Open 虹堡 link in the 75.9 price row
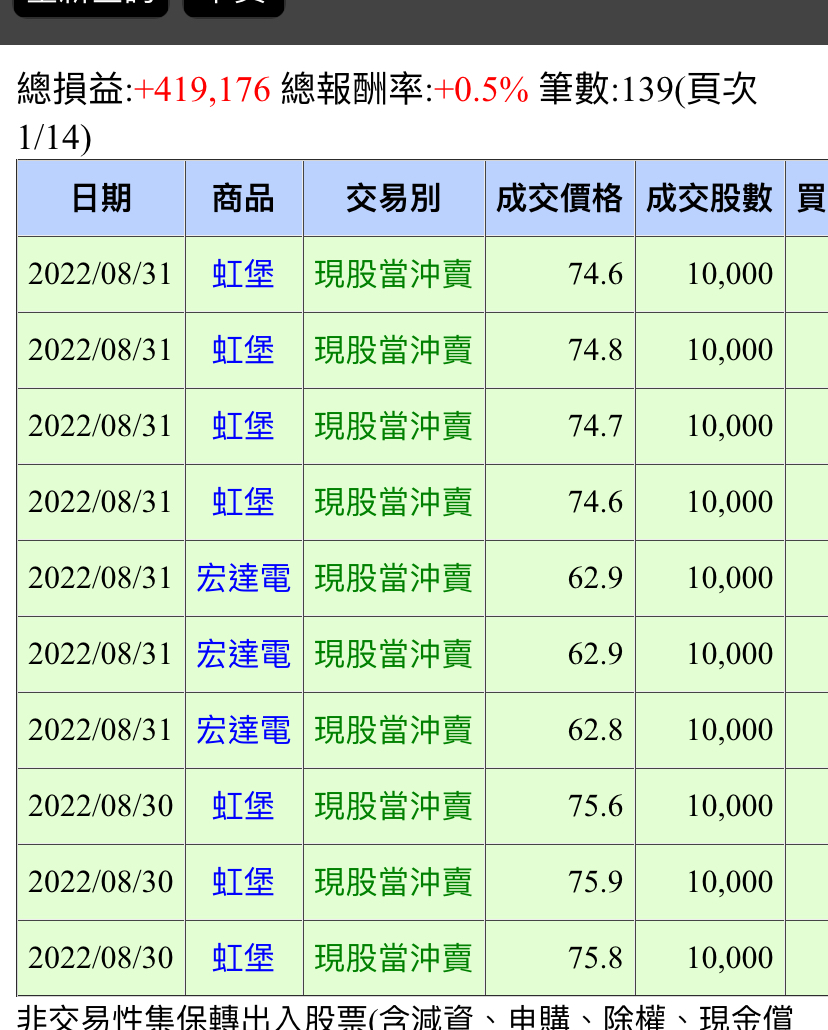 tap(243, 882)
